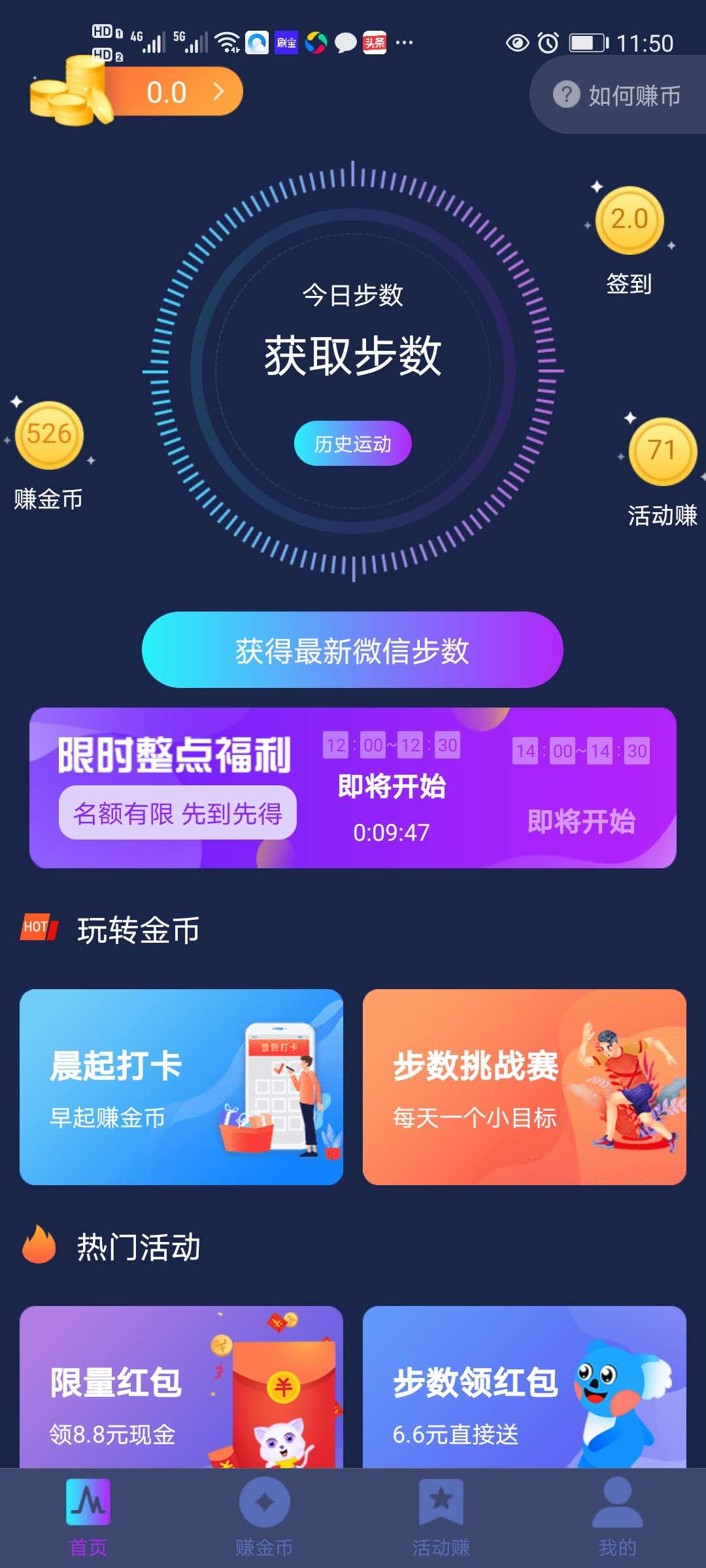The width and height of the screenshot is (706, 1568).
Task: Collect the 526 赚金币 coin
Action: [49, 435]
